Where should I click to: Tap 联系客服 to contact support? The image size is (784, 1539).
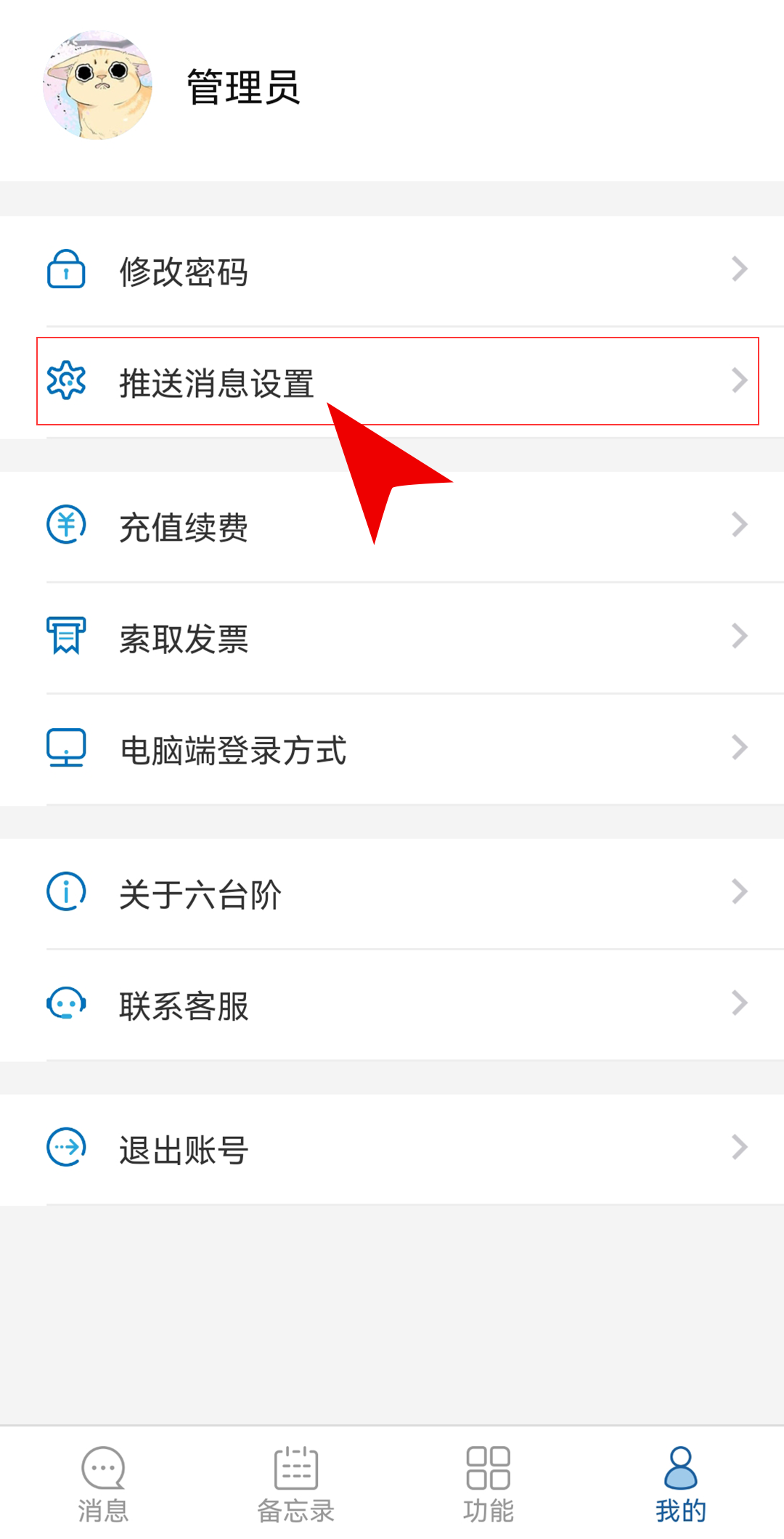(x=392, y=1005)
